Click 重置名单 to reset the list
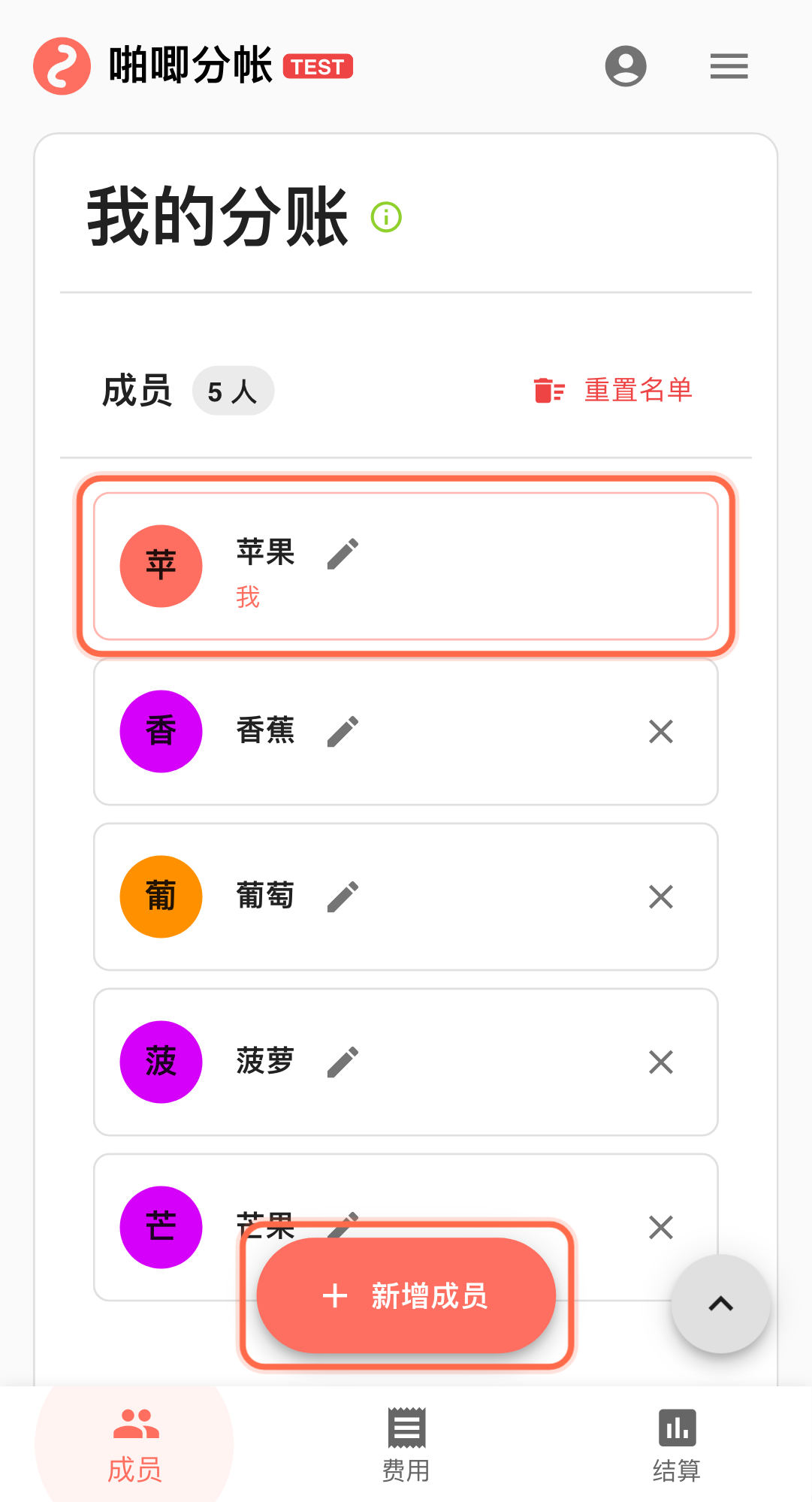This screenshot has height=1502, width=812. (638, 390)
